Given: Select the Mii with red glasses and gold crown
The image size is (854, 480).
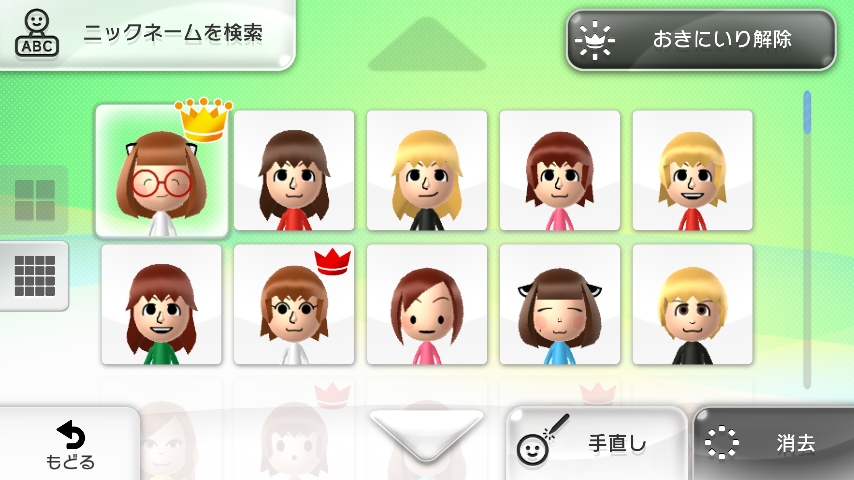Looking at the screenshot, I should (160, 172).
